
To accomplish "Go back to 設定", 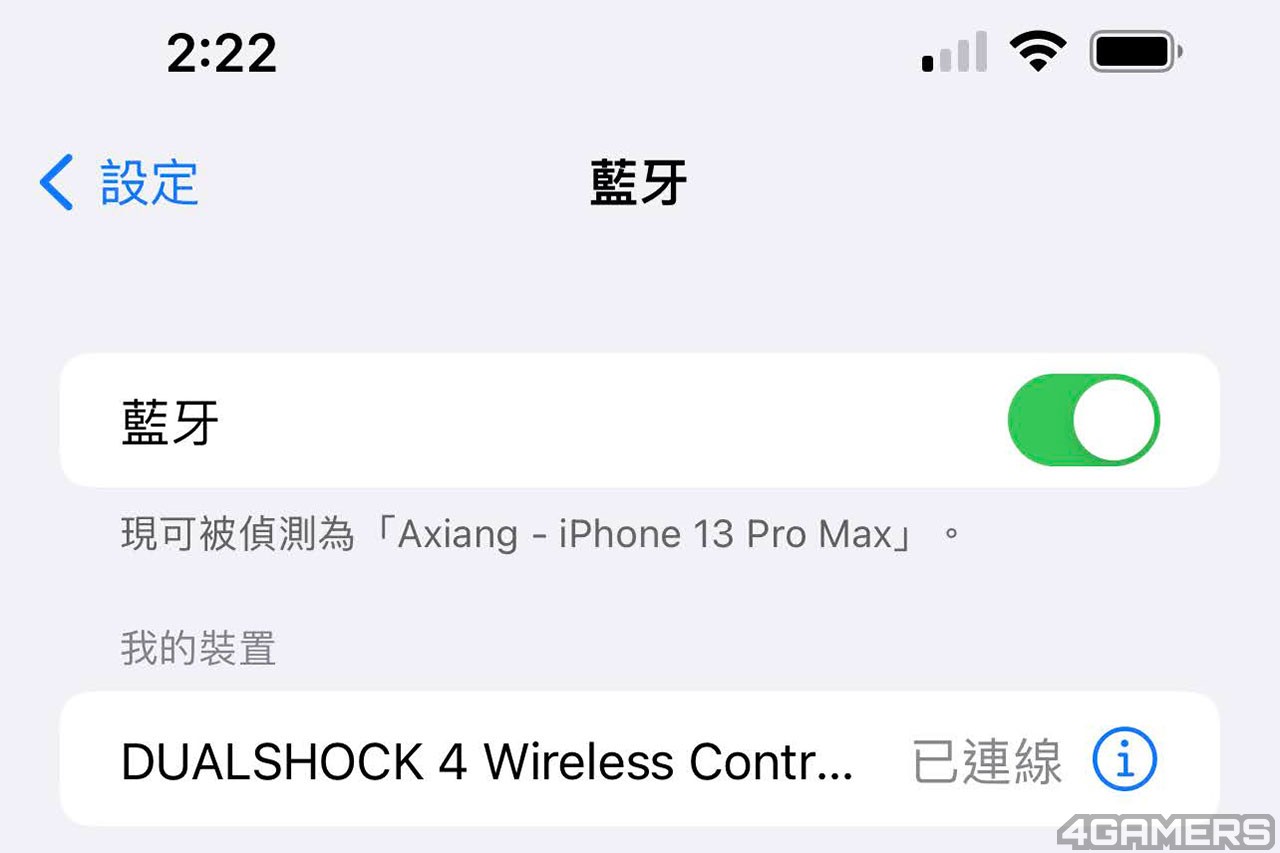I will click(x=120, y=183).
